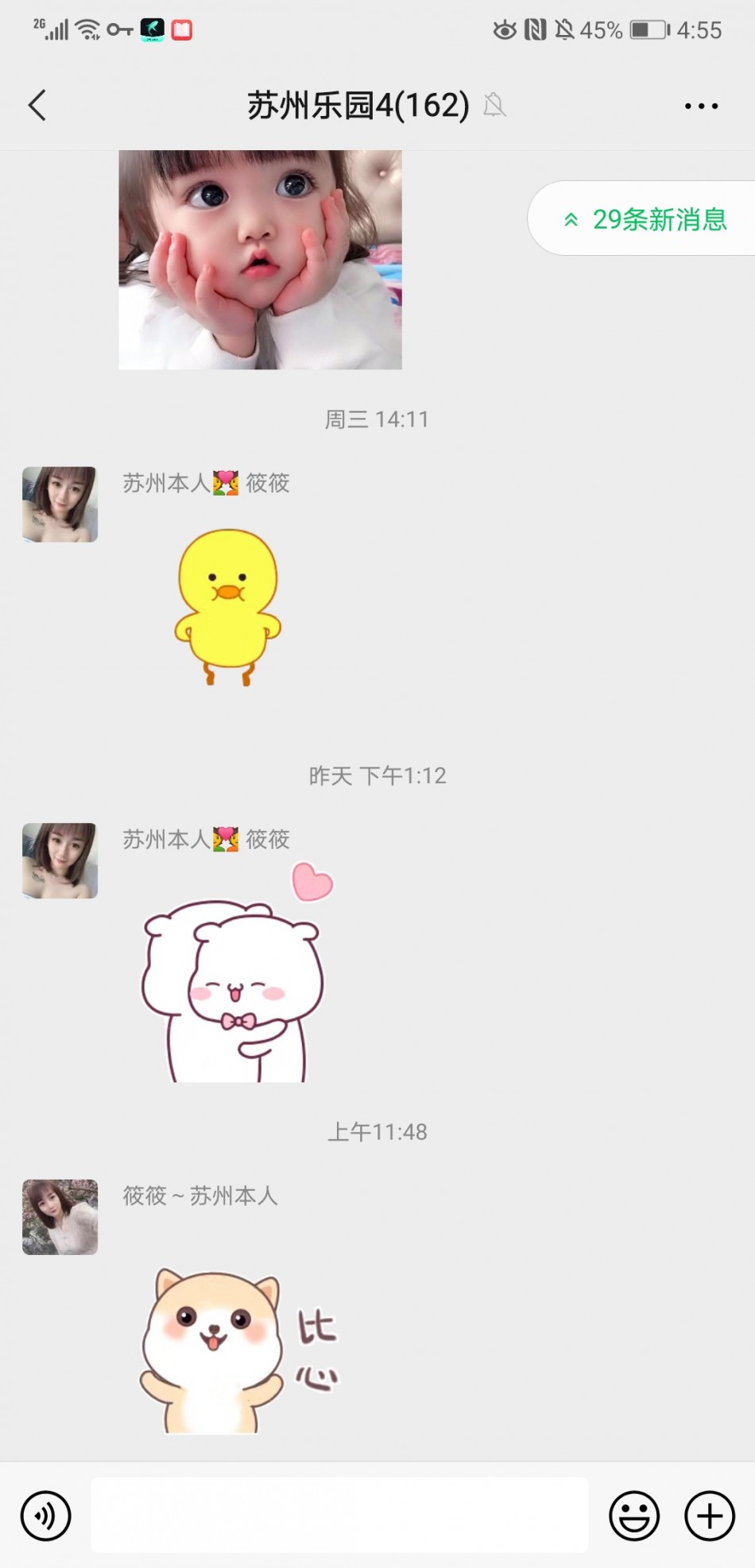View the yellow duck sticker
The image size is (755, 1568).
point(228,607)
